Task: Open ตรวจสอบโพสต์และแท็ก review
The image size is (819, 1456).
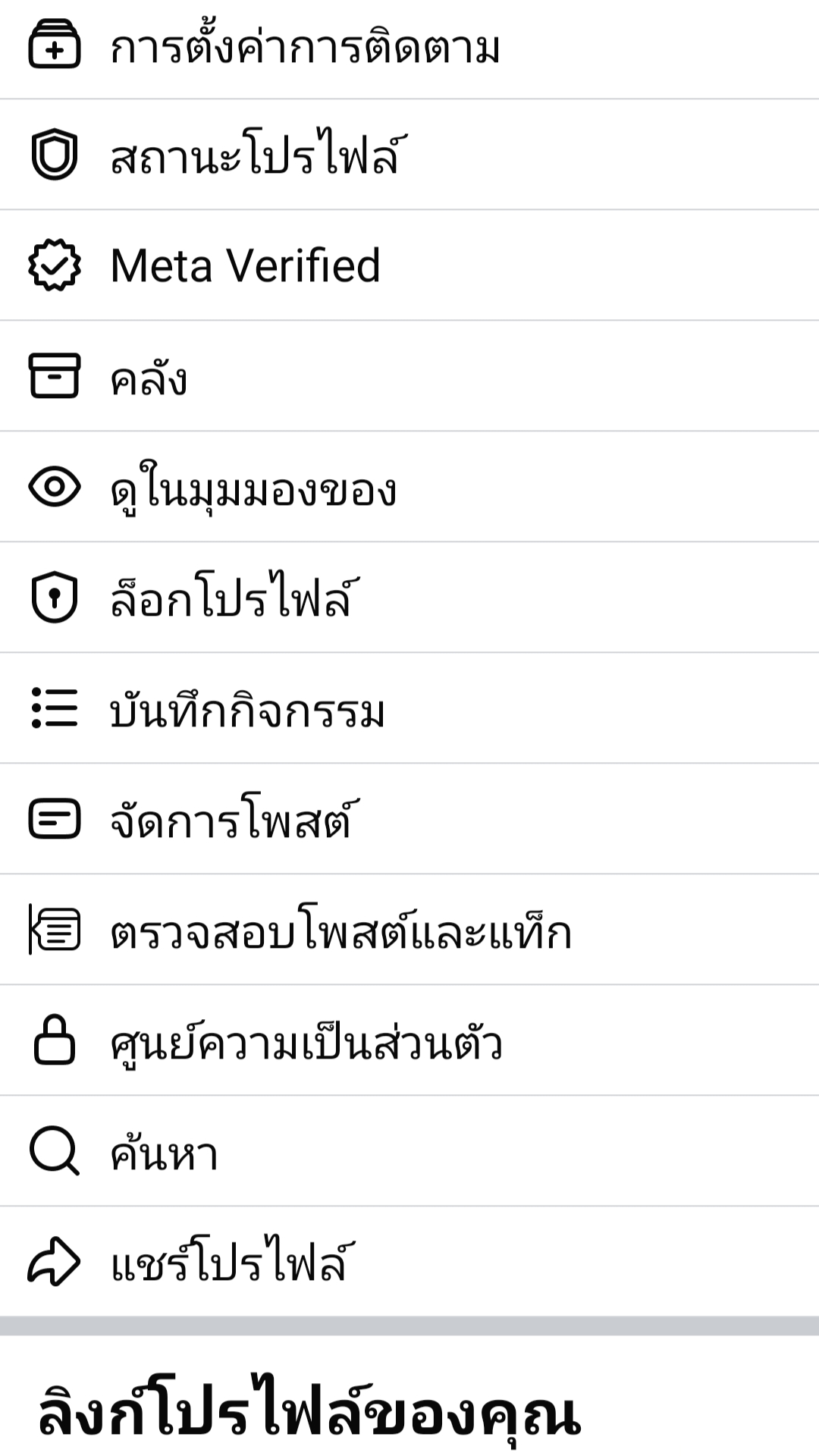Action: (x=409, y=930)
